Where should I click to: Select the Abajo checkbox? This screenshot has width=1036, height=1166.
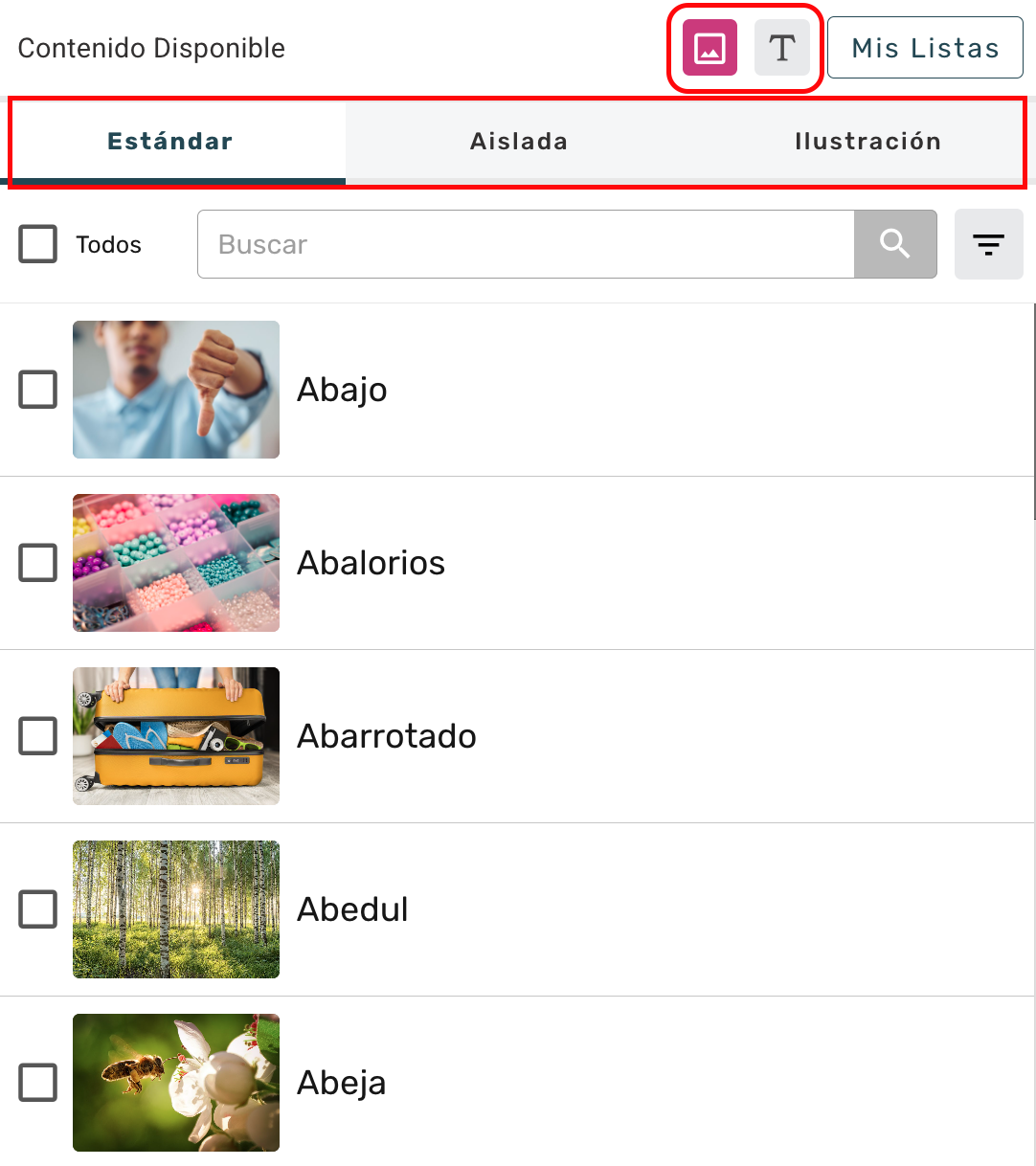click(38, 390)
